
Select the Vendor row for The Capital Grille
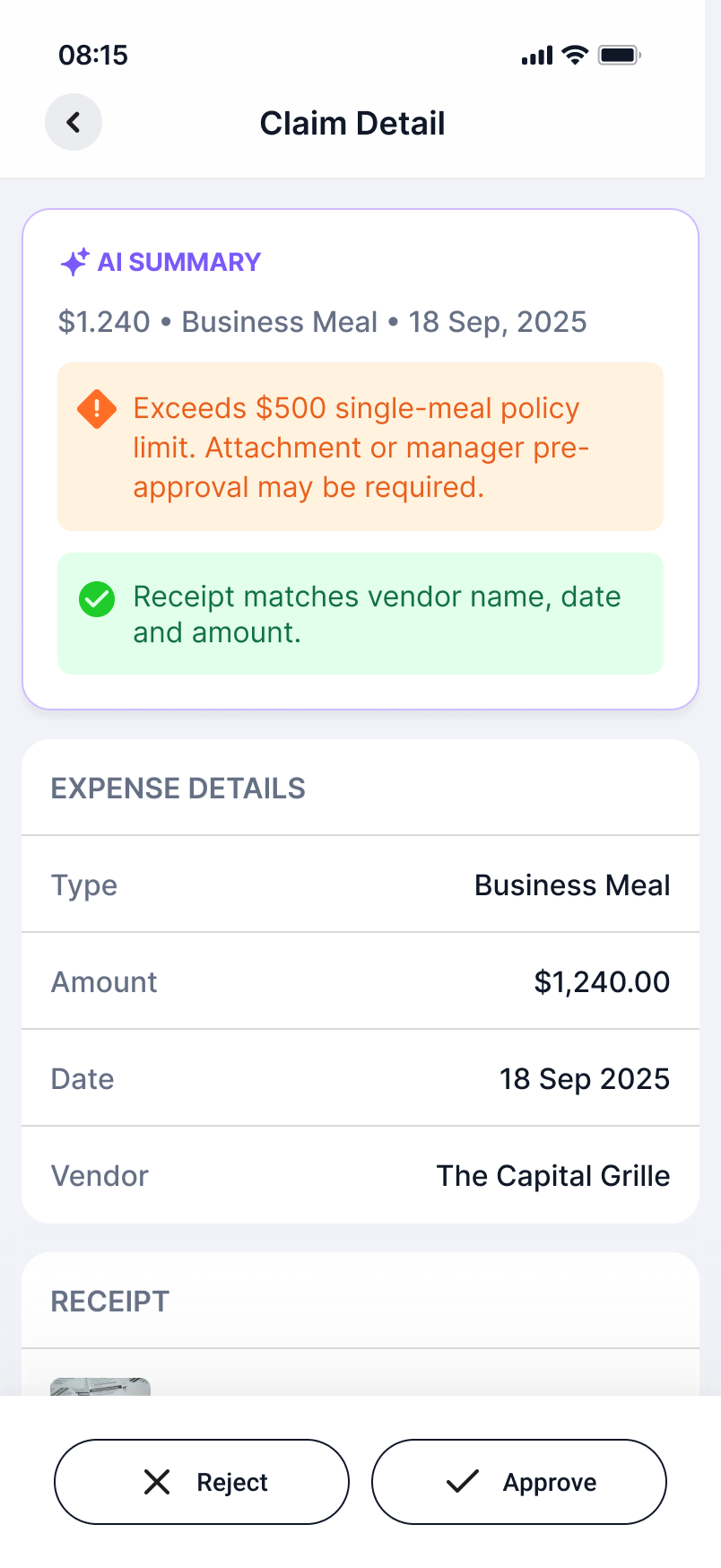(359, 1175)
